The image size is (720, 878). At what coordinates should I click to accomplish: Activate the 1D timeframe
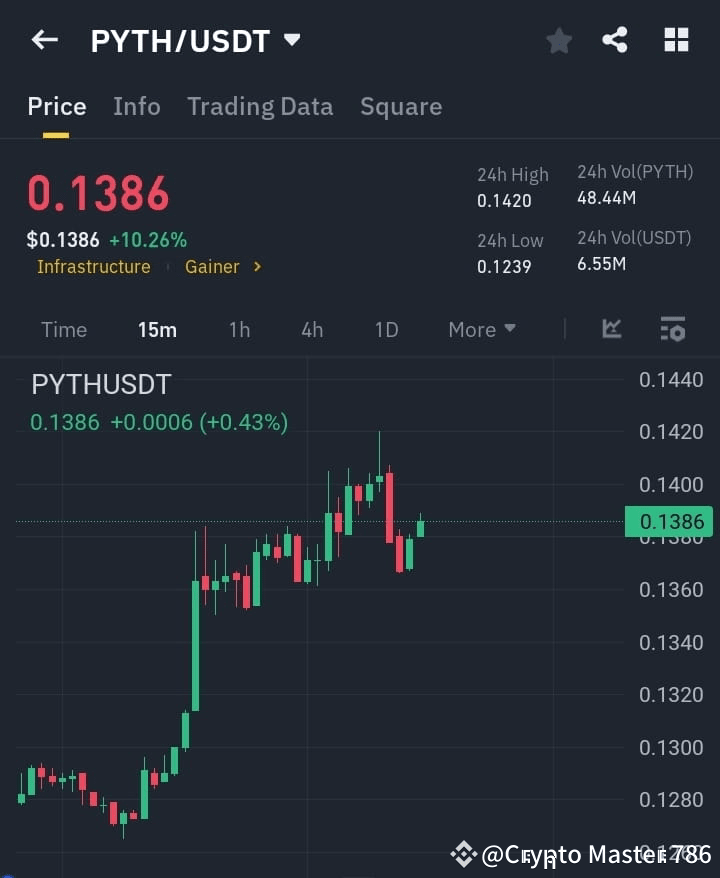click(x=386, y=329)
